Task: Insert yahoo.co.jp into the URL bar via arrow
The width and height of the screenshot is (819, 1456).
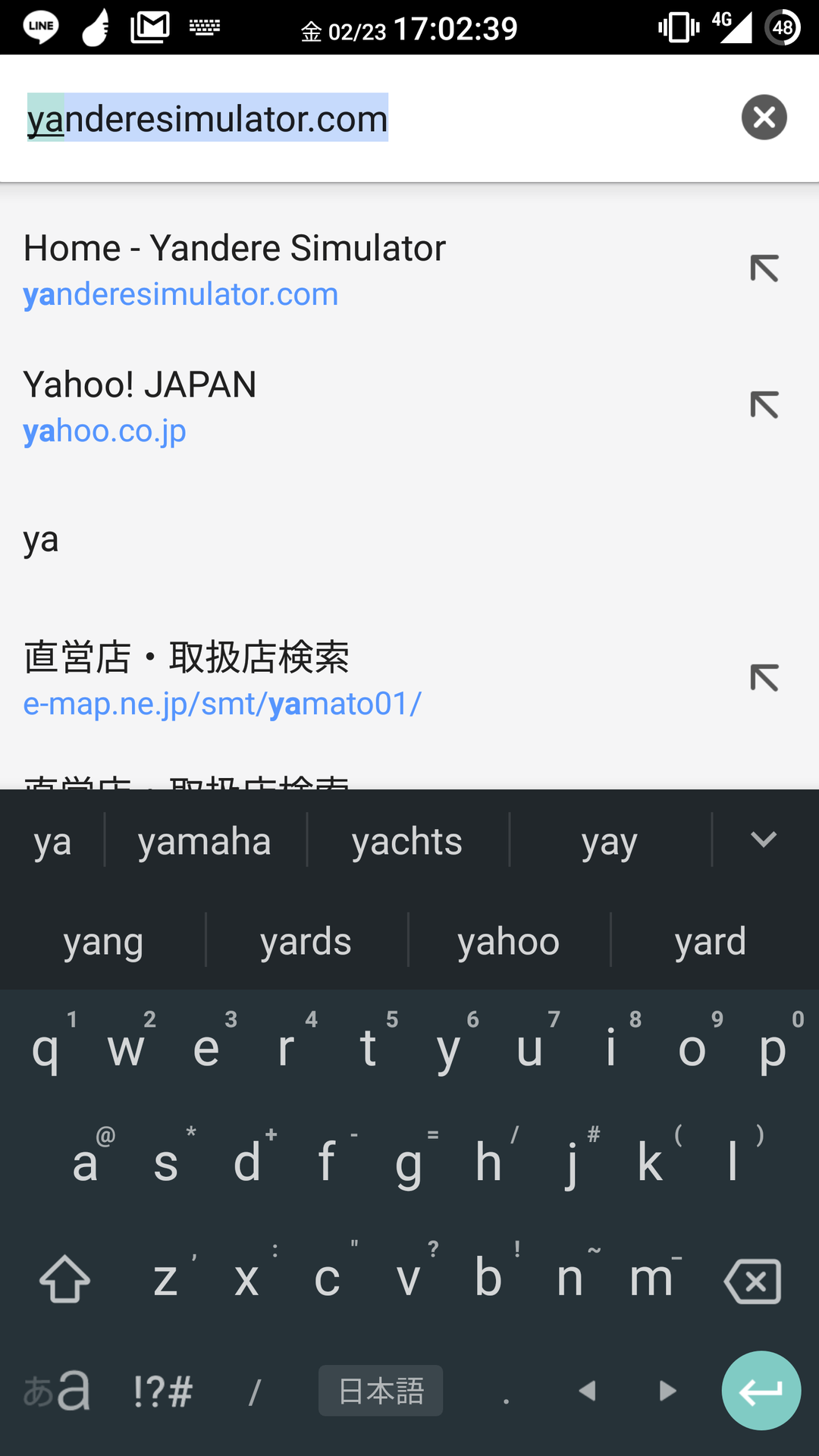Action: coord(764,405)
